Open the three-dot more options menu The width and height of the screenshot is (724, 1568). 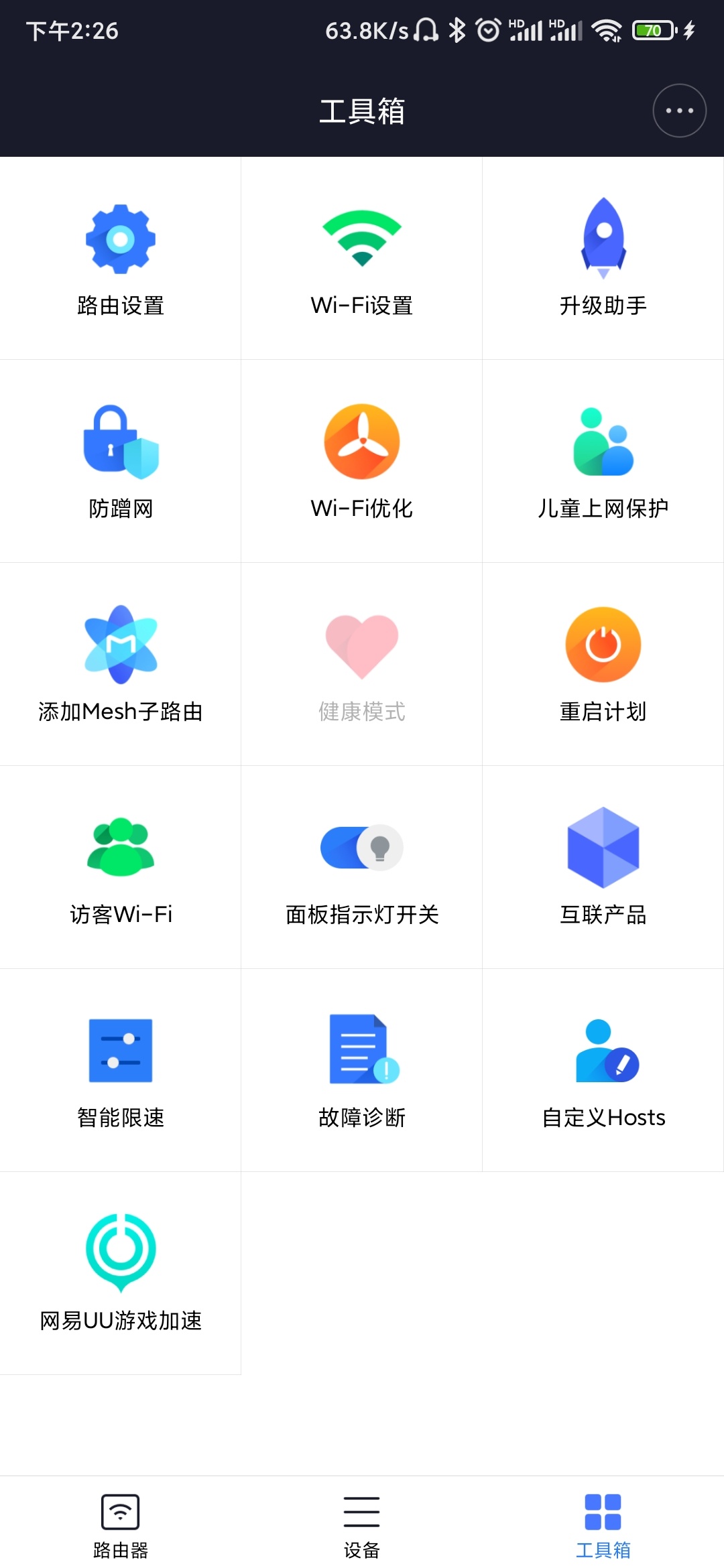coord(679,111)
